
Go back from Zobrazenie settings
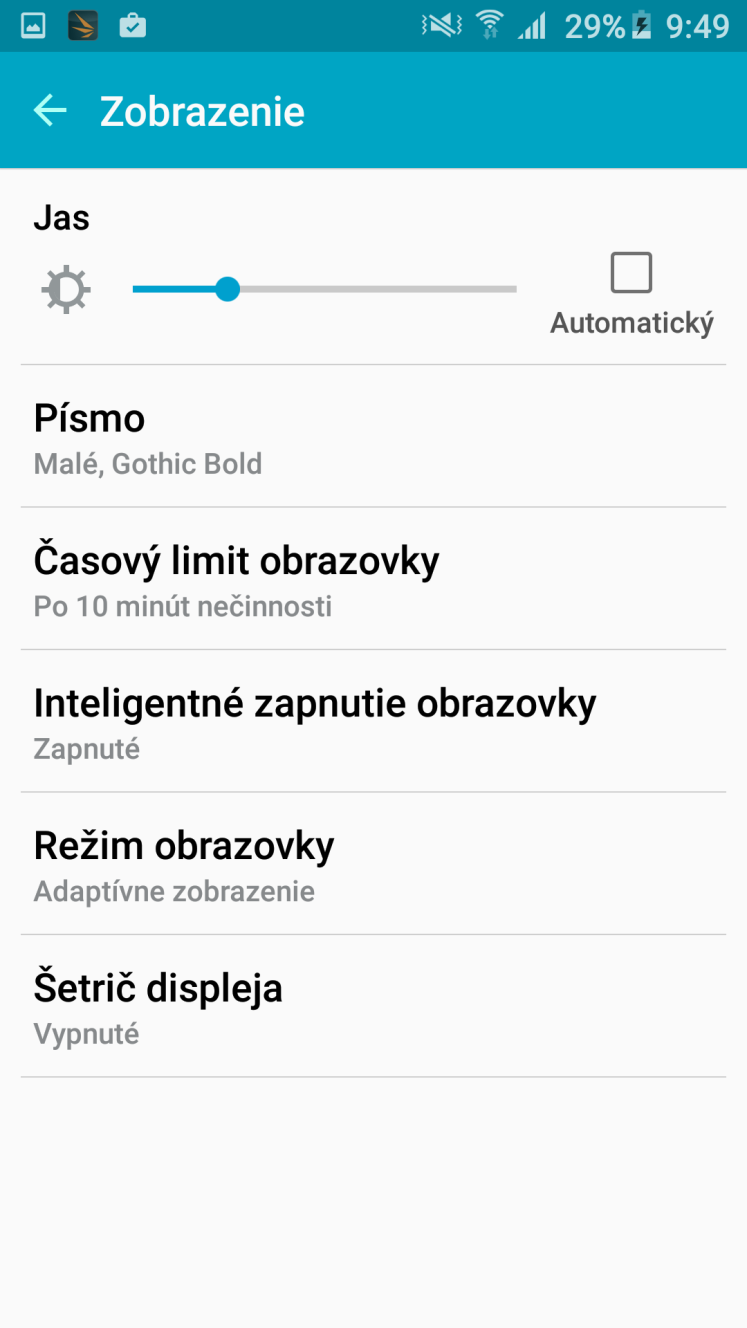[50, 110]
